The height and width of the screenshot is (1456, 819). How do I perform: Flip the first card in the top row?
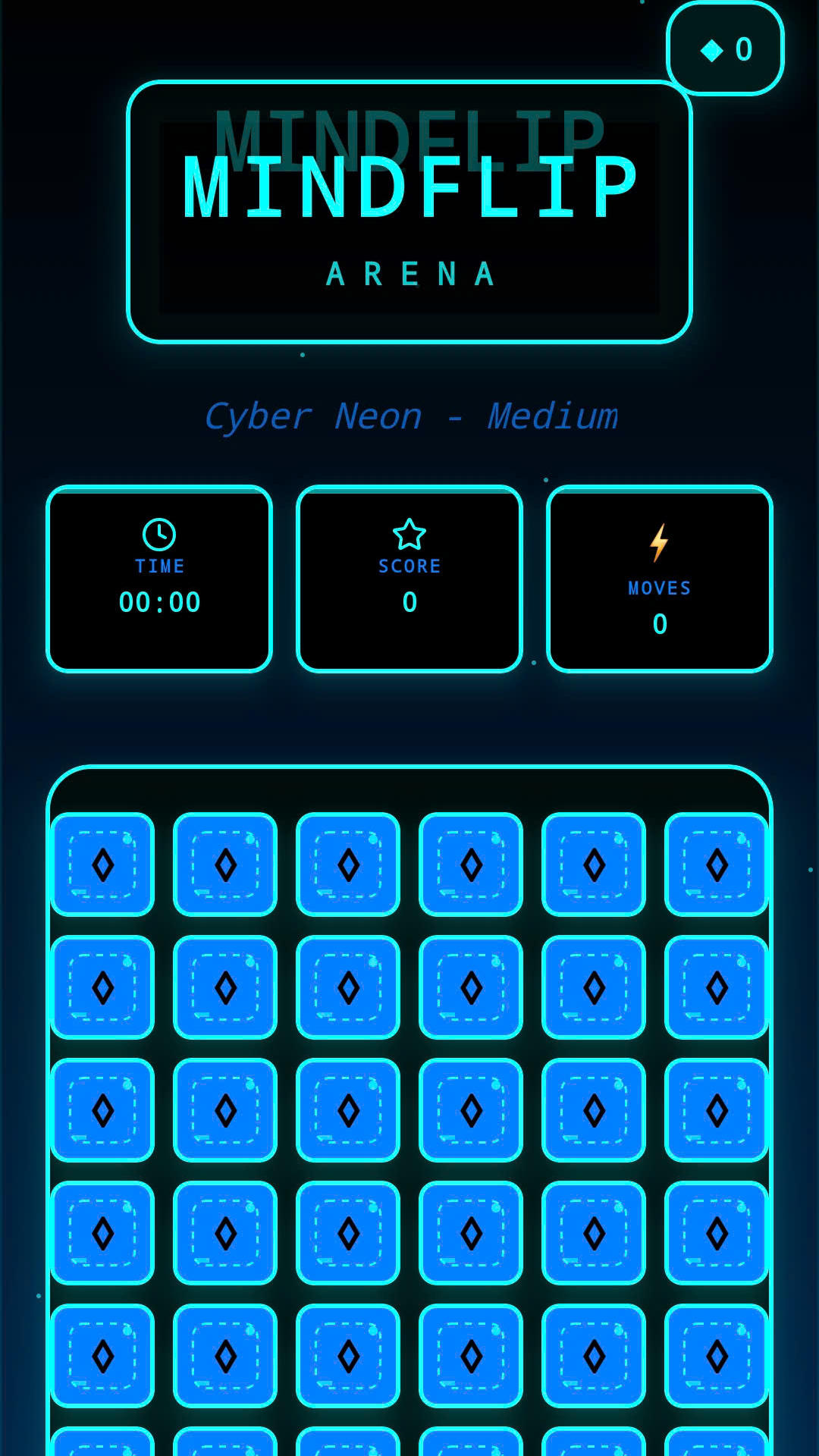tap(102, 864)
